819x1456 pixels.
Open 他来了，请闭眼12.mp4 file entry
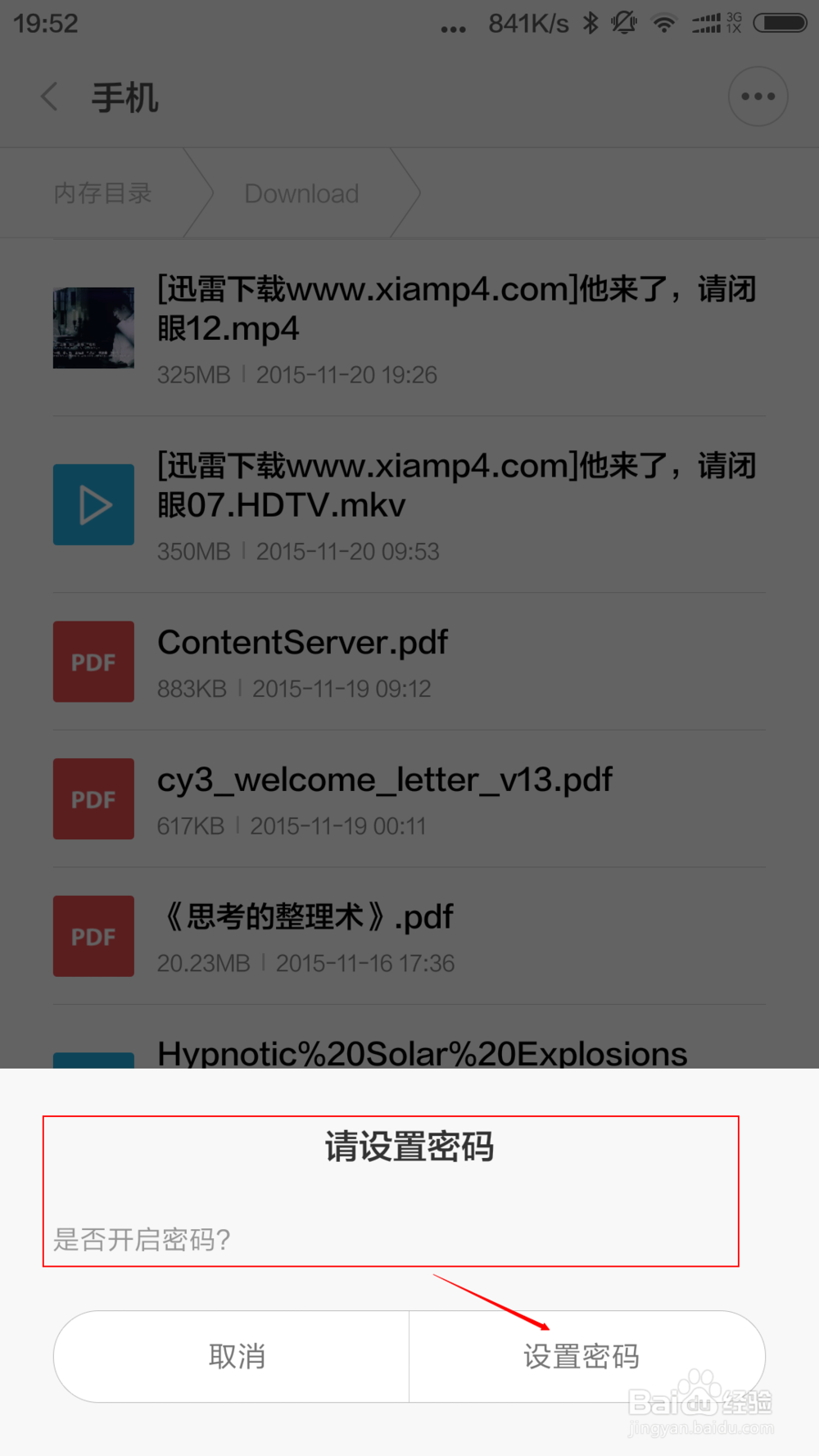coord(455,310)
